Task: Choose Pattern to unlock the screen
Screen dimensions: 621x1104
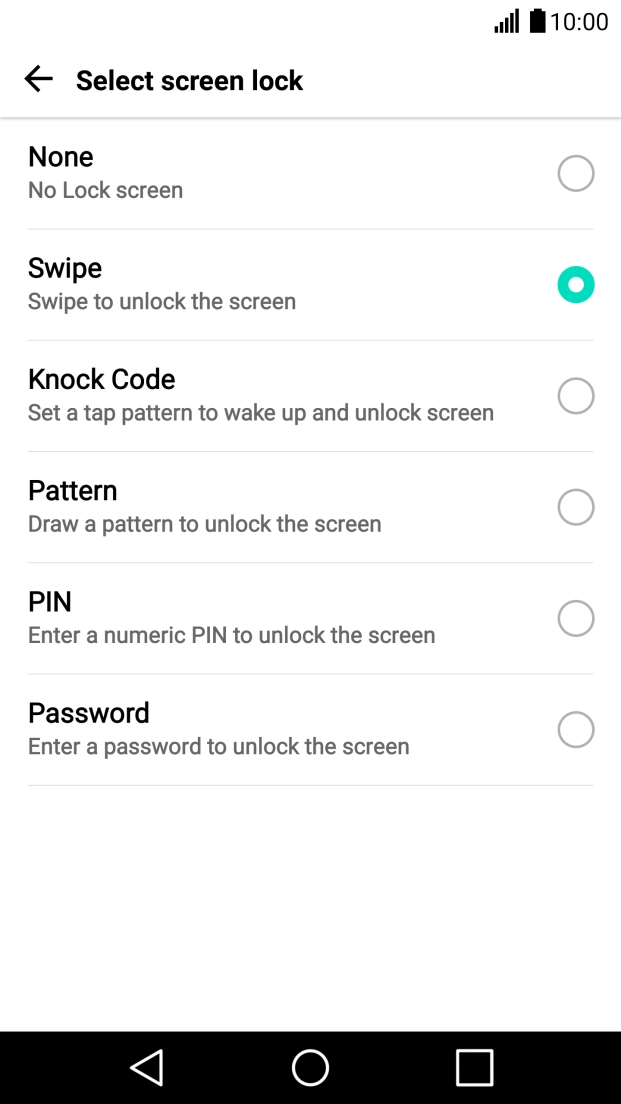Action: 310,507
